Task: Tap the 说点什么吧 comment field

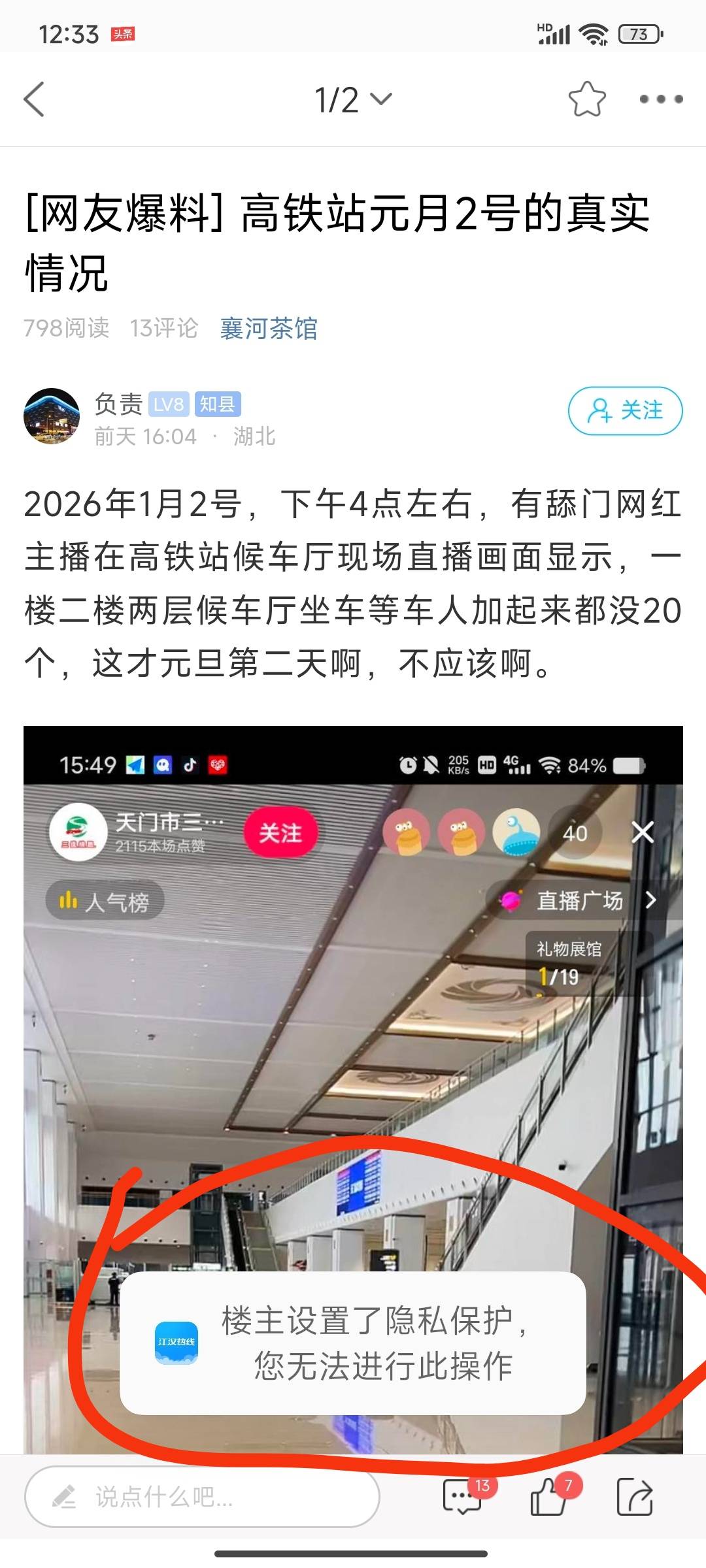Action: point(203,1497)
